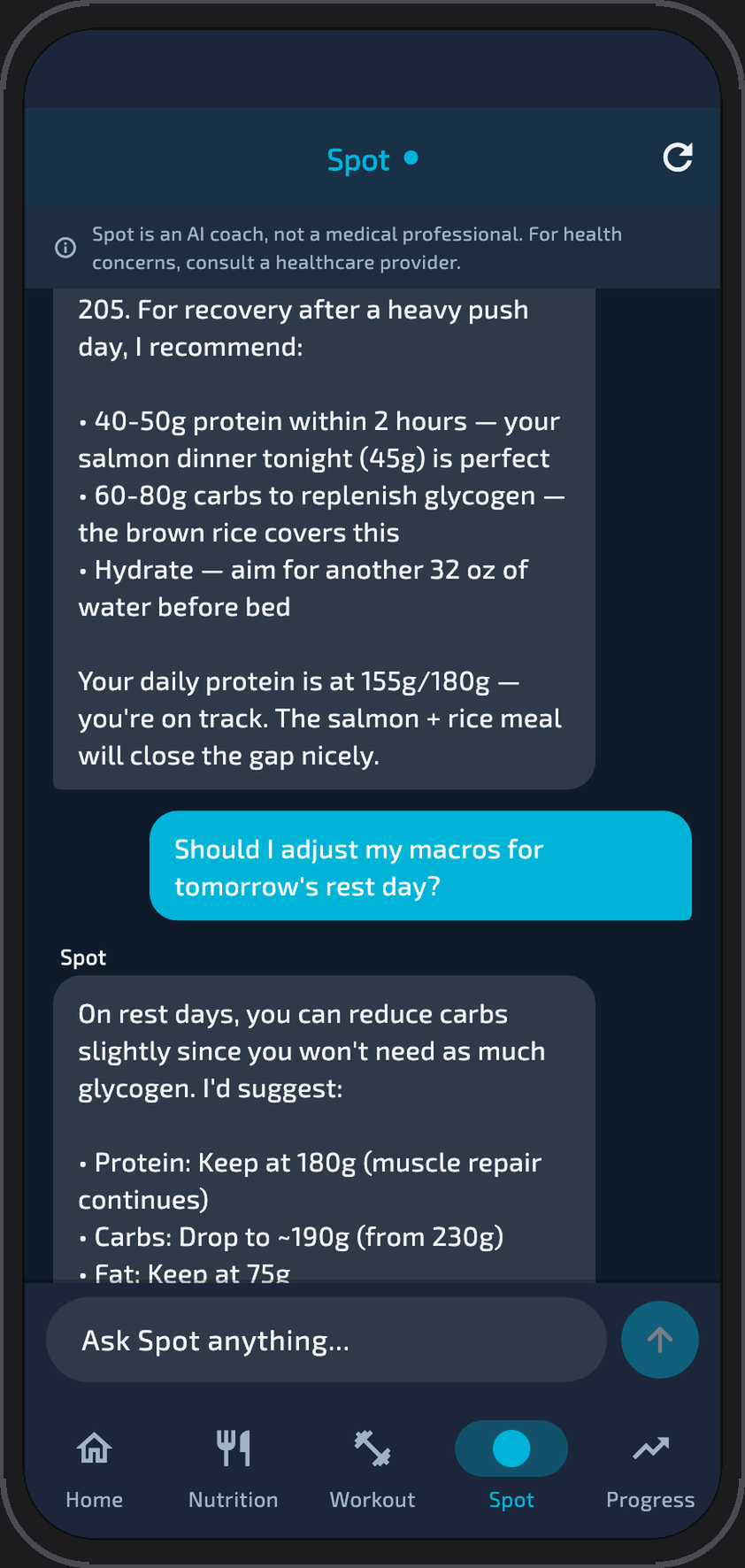Tap the Home label text
The image size is (745, 1568).
click(94, 1500)
